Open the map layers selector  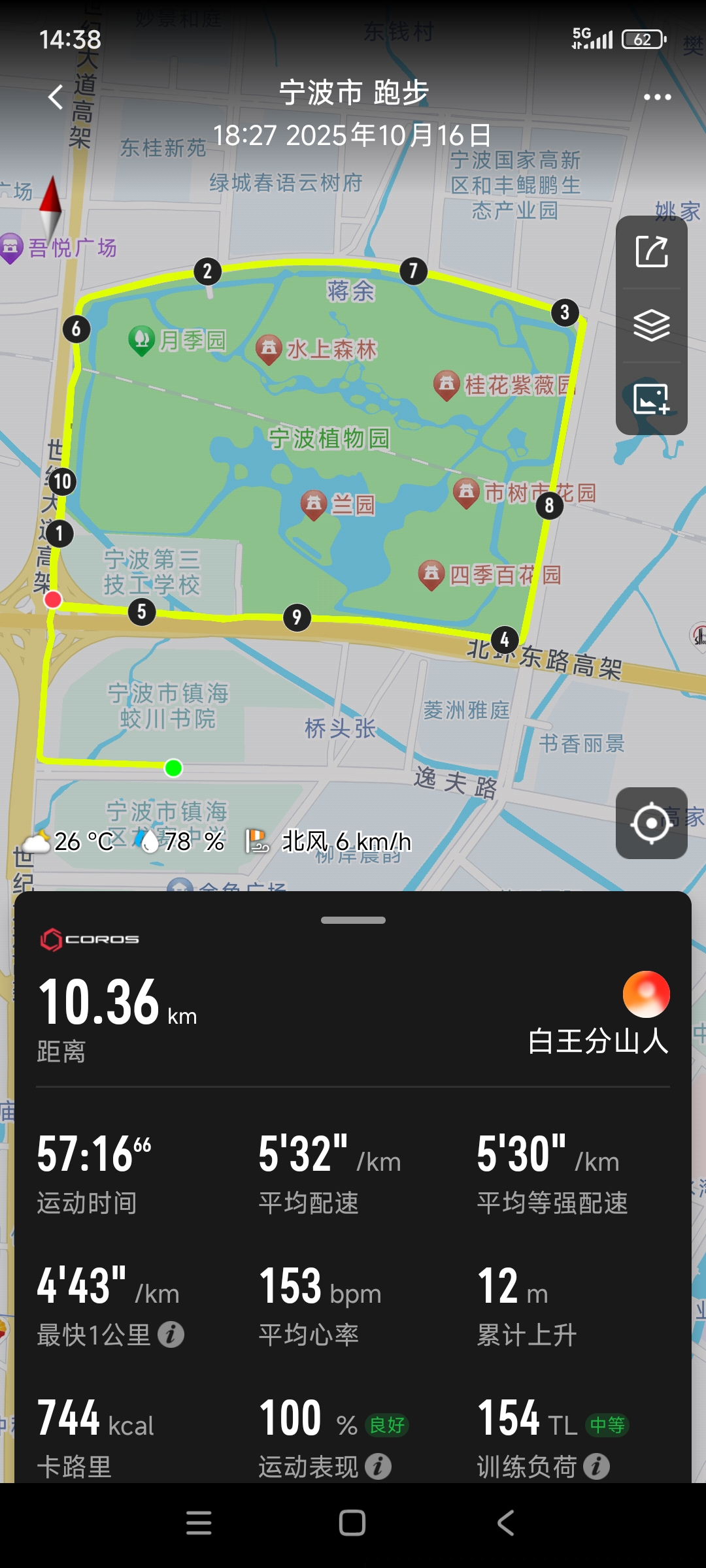(x=652, y=325)
